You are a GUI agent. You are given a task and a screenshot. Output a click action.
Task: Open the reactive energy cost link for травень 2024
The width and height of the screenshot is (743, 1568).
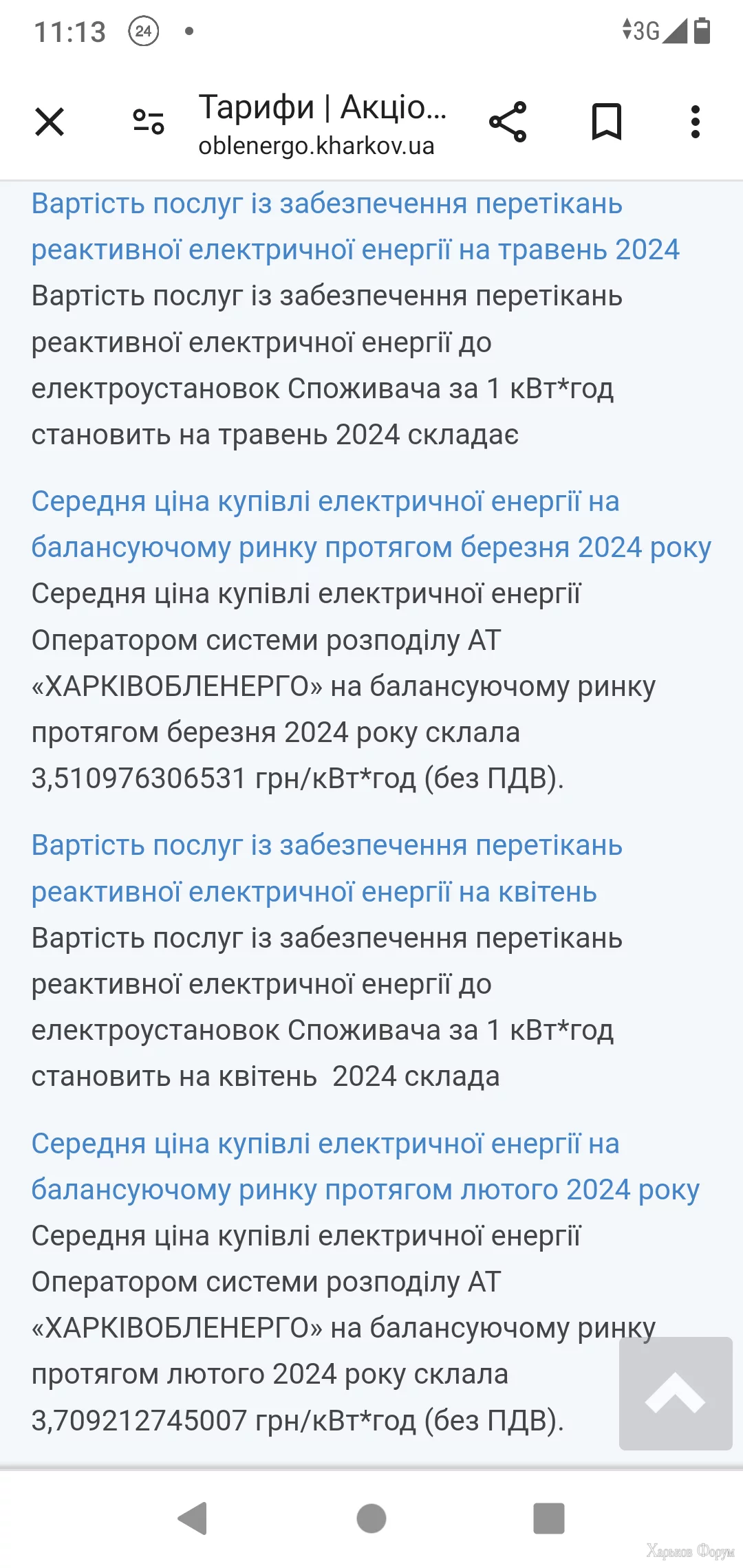tap(355, 226)
